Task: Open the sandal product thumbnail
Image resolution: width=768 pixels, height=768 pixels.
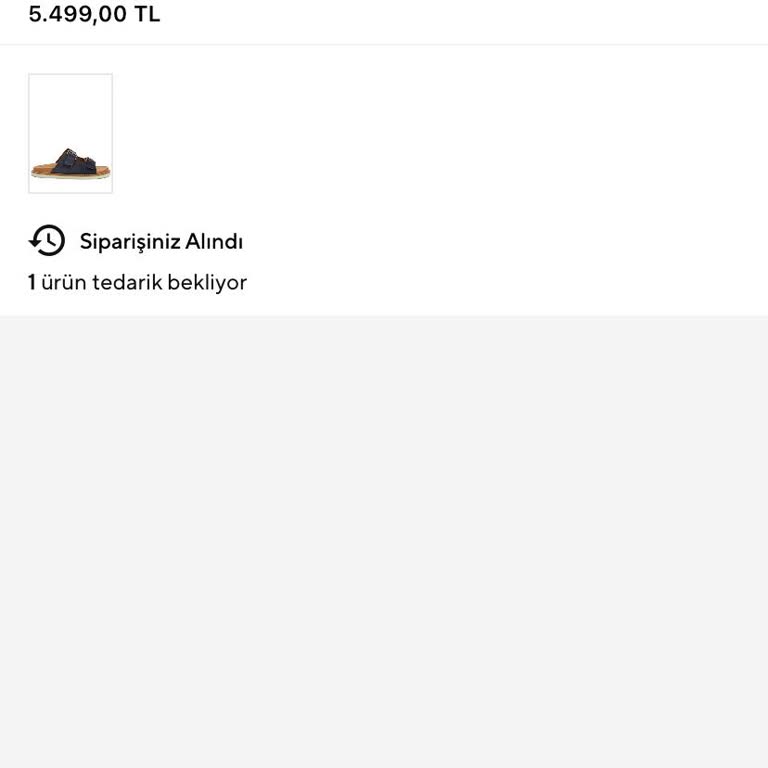Action: pos(70,134)
